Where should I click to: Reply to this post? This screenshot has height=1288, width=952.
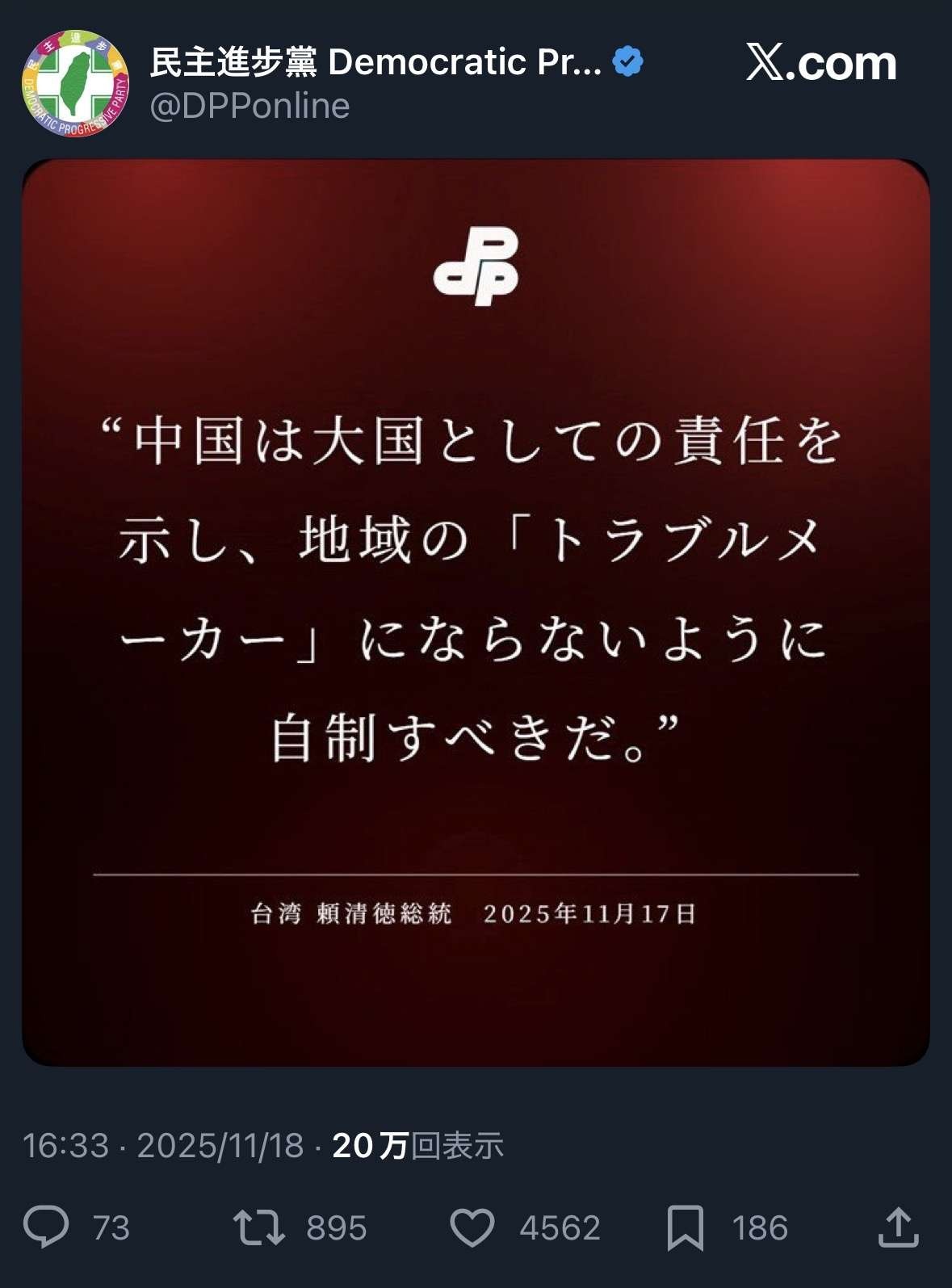[x=47, y=1227]
